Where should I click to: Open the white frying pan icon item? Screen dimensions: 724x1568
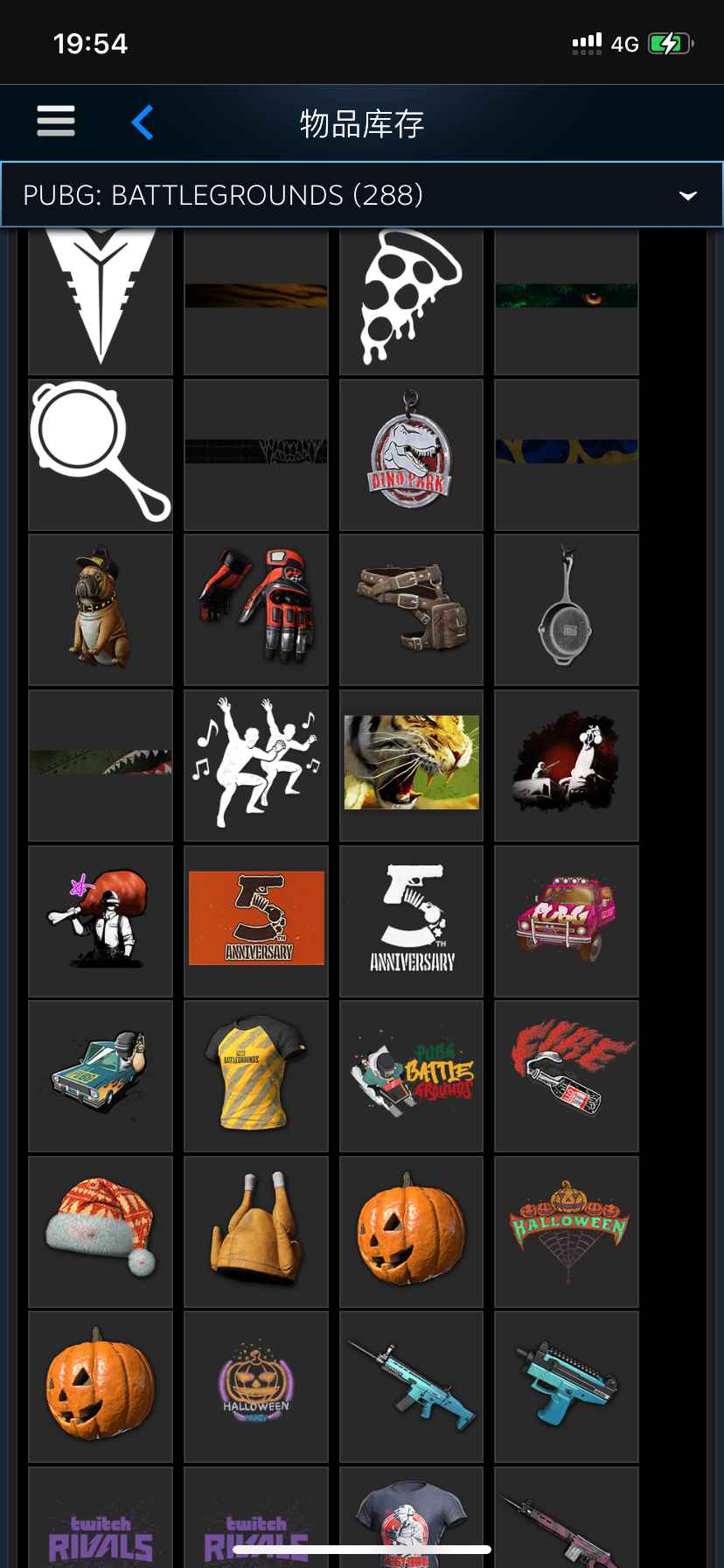[x=101, y=454]
